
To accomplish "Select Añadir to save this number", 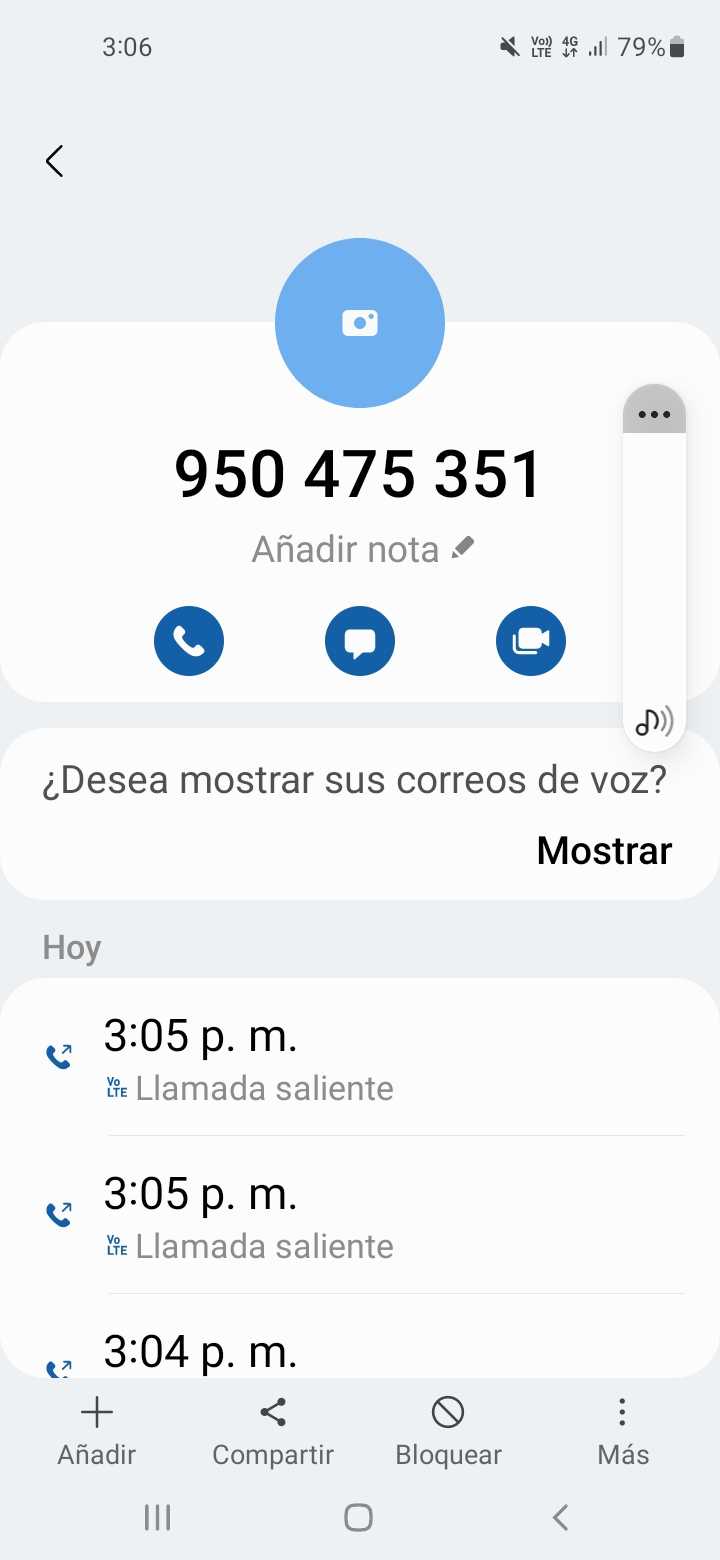I will 96,1431.
